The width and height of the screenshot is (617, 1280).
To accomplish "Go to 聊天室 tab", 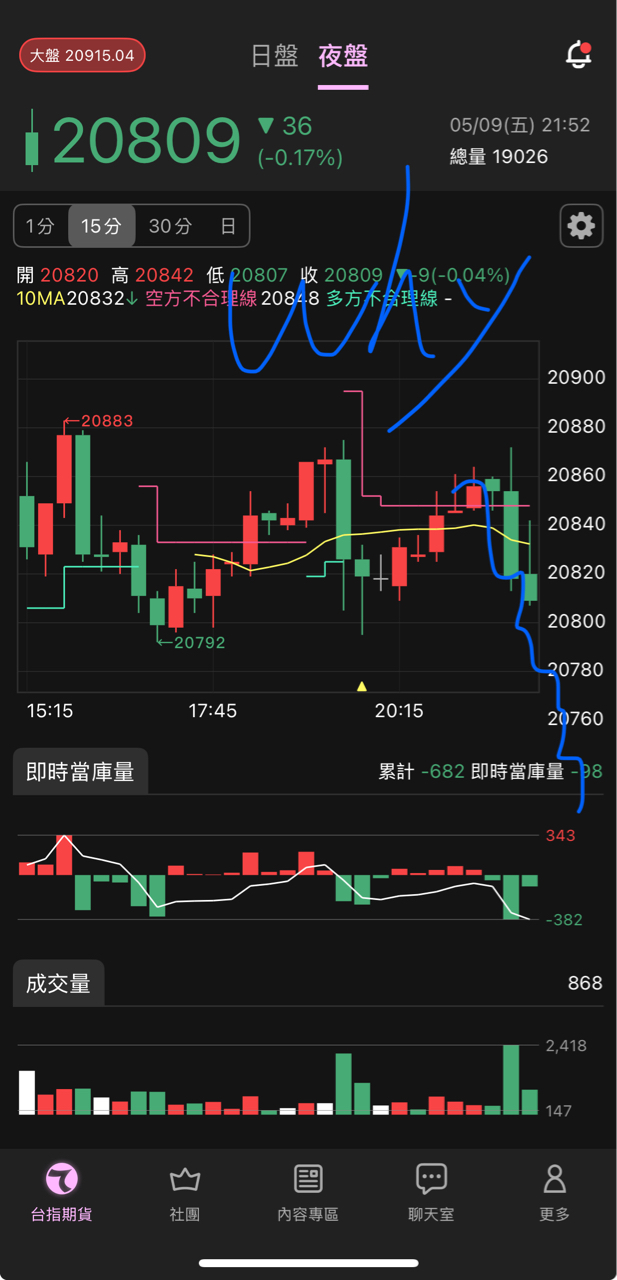I will click(x=431, y=1192).
